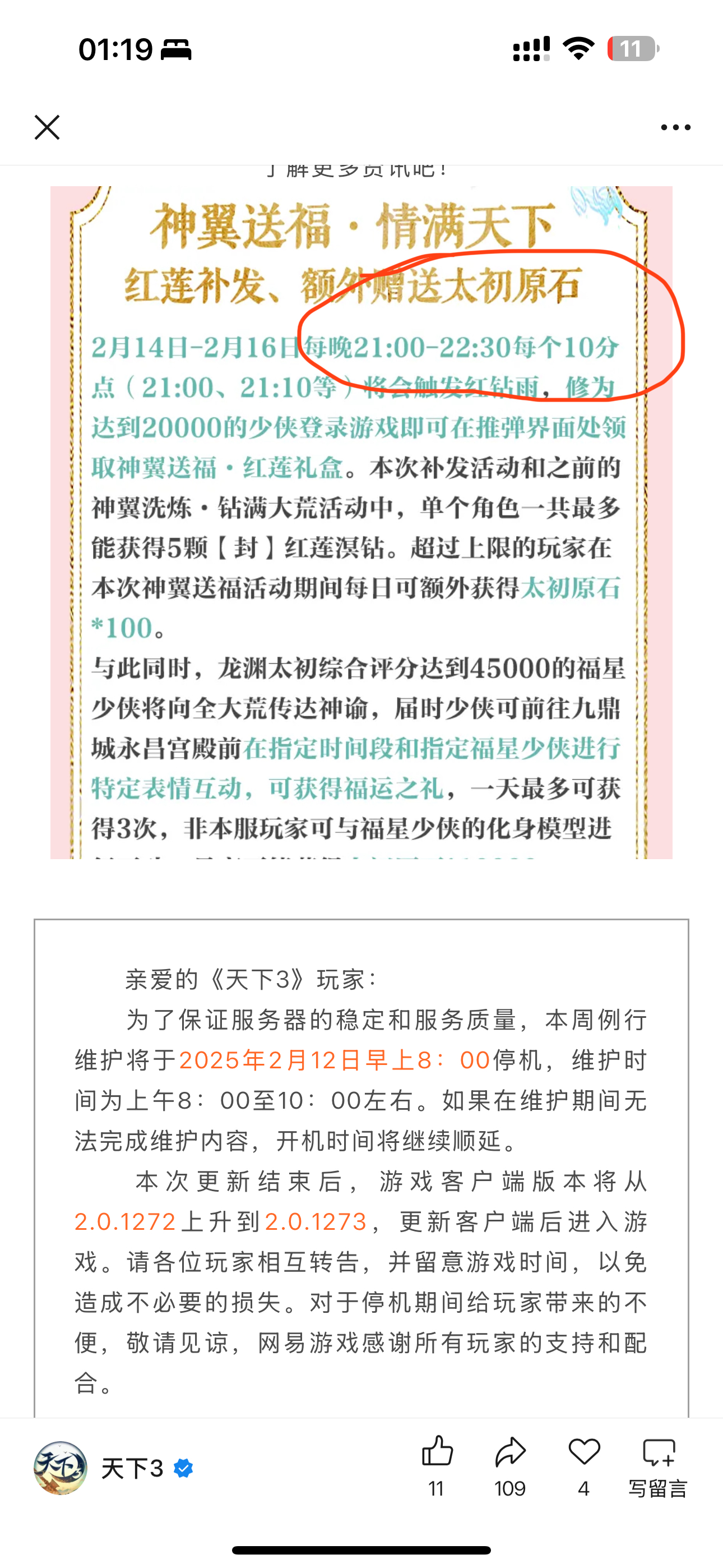Close the article page
Image resolution: width=723 pixels, height=1568 pixels.
tap(47, 127)
